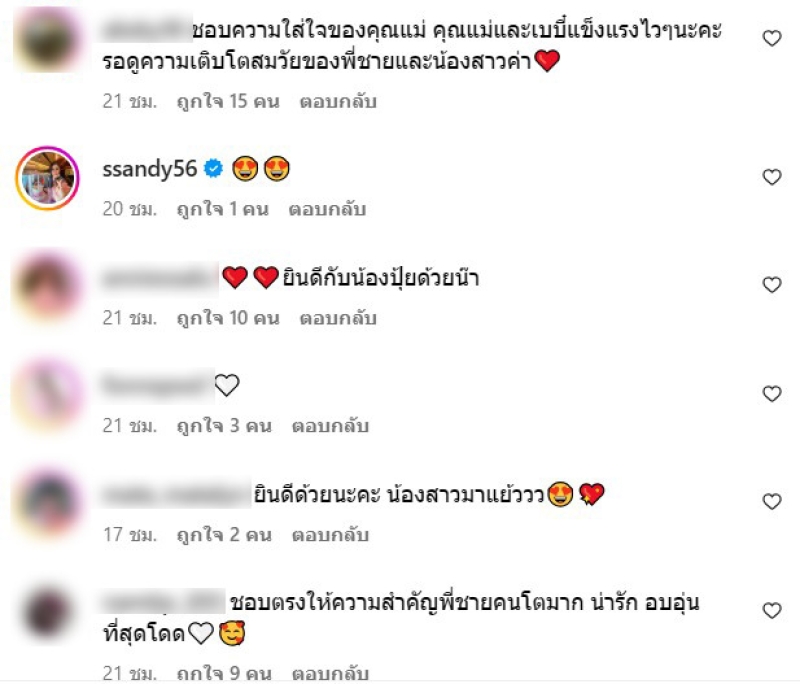Like the comment ยินดีด้วยนะคะ น้องสาวมาแย้ววว

[771, 501]
